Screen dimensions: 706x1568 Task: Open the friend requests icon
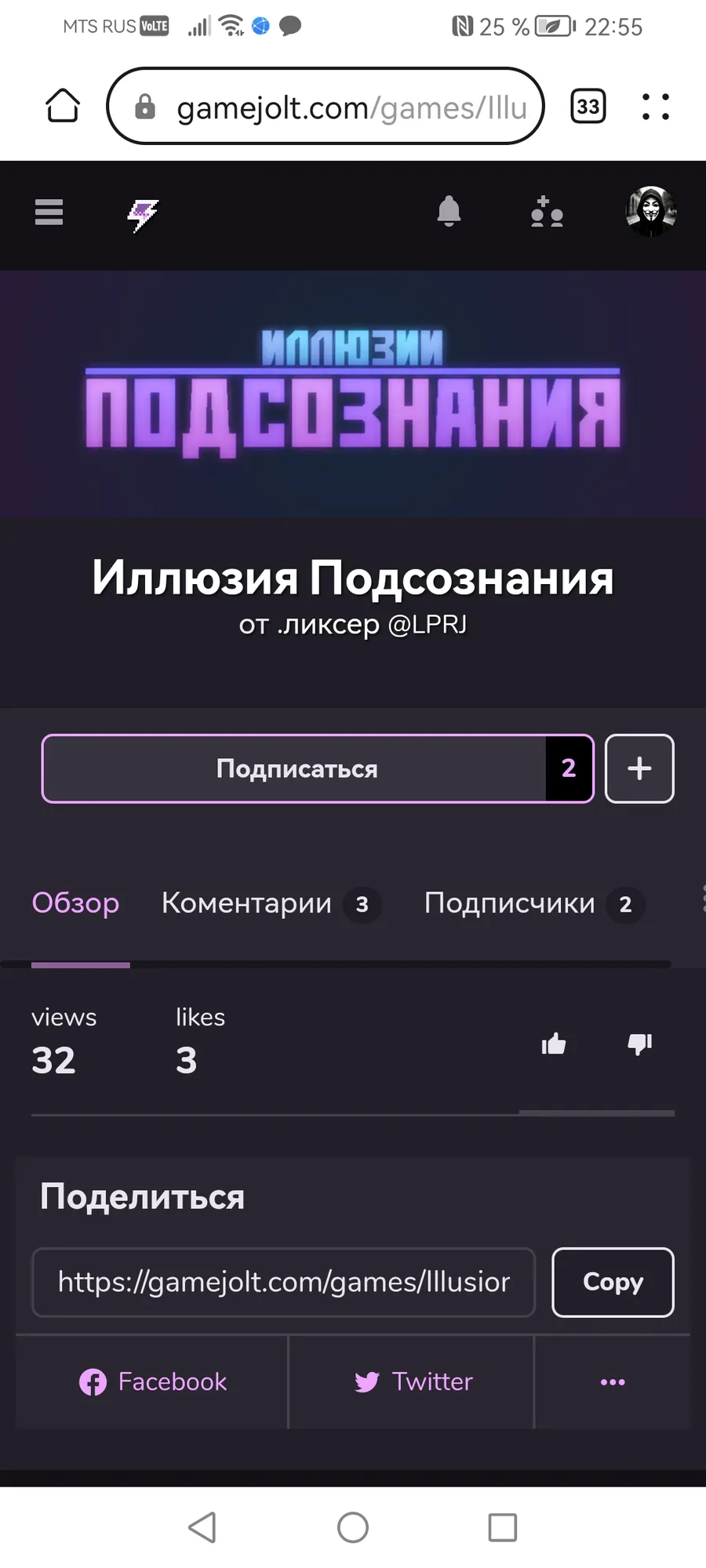point(547,212)
